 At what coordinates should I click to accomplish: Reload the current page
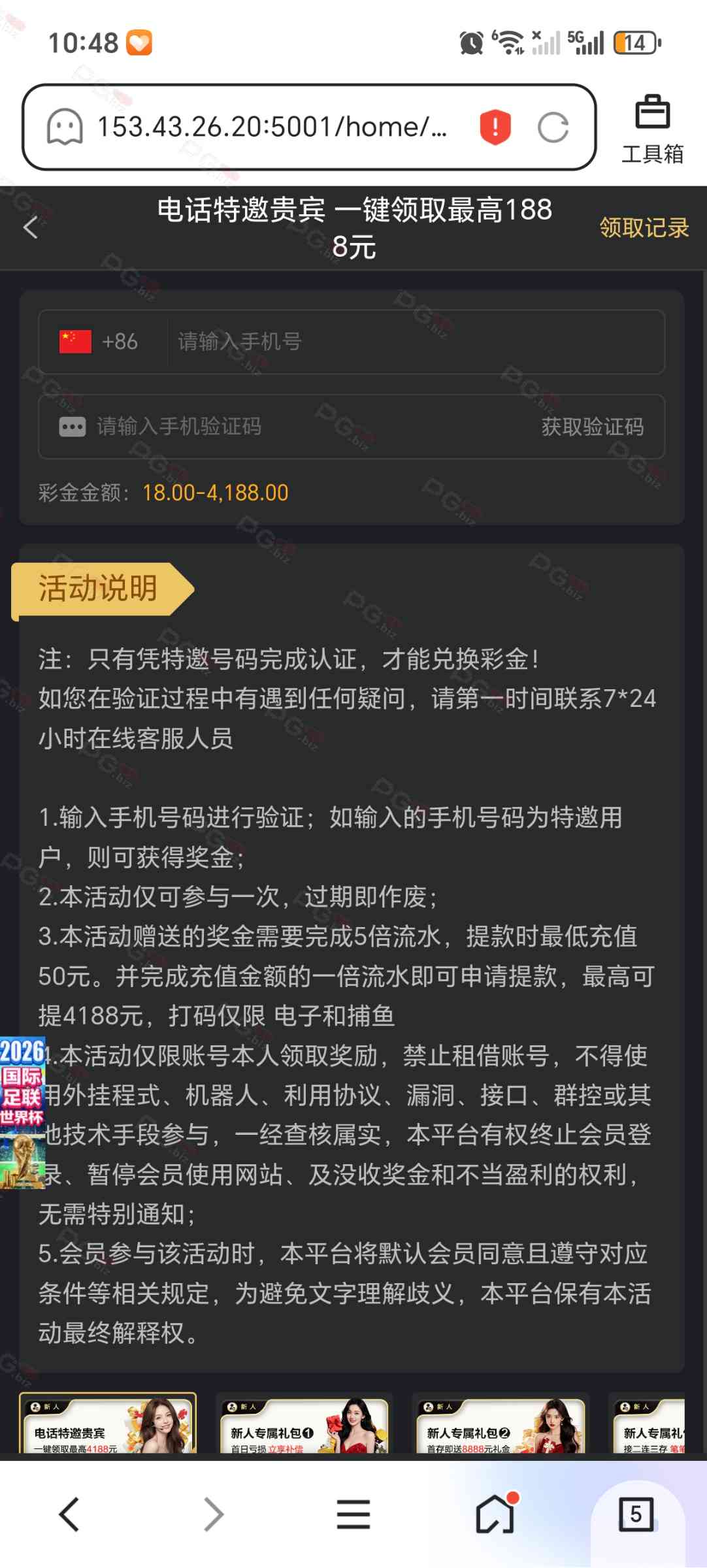pos(553,127)
